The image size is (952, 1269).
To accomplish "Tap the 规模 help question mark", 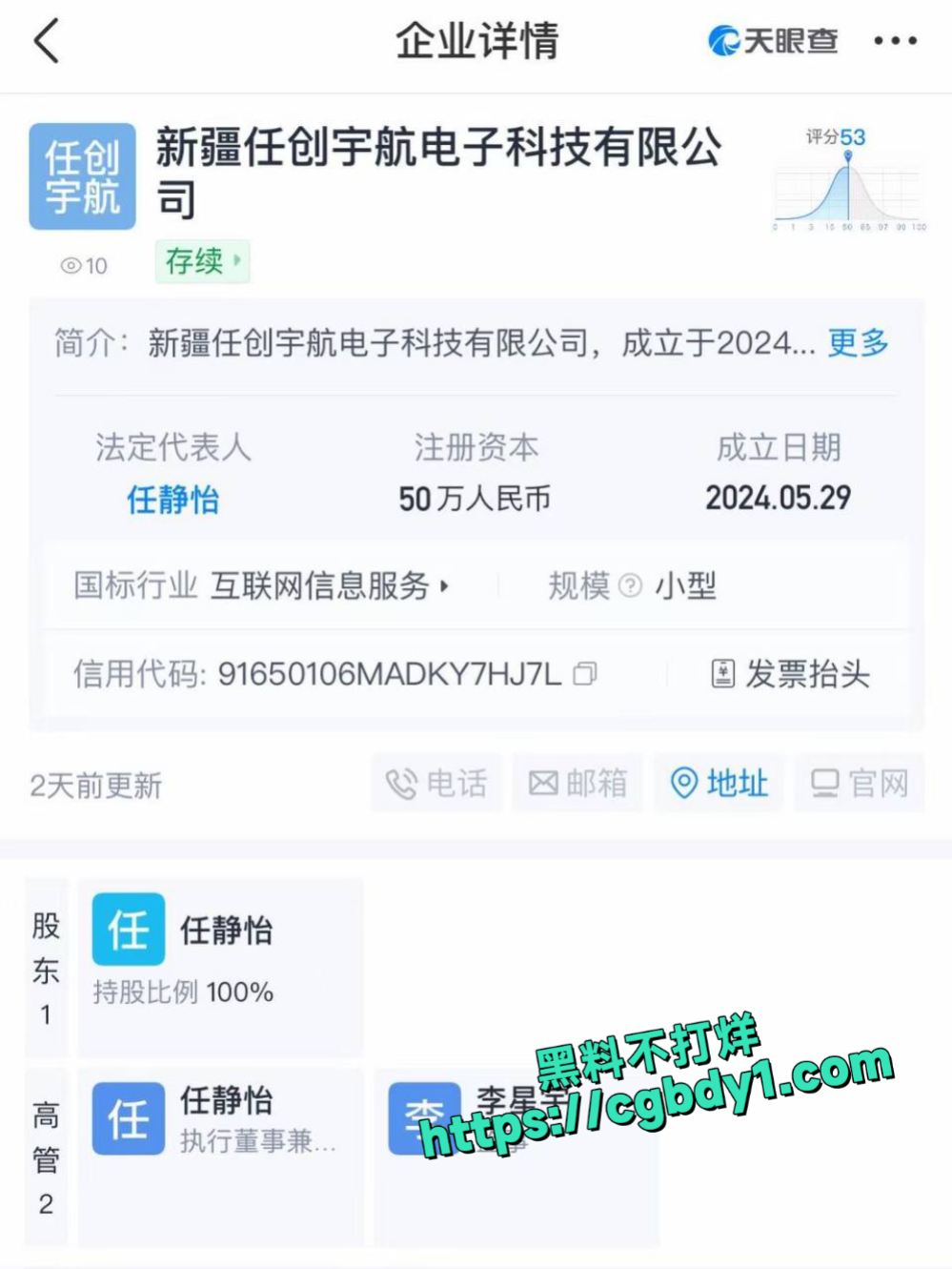I will pyautogui.click(x=630, y=585).
